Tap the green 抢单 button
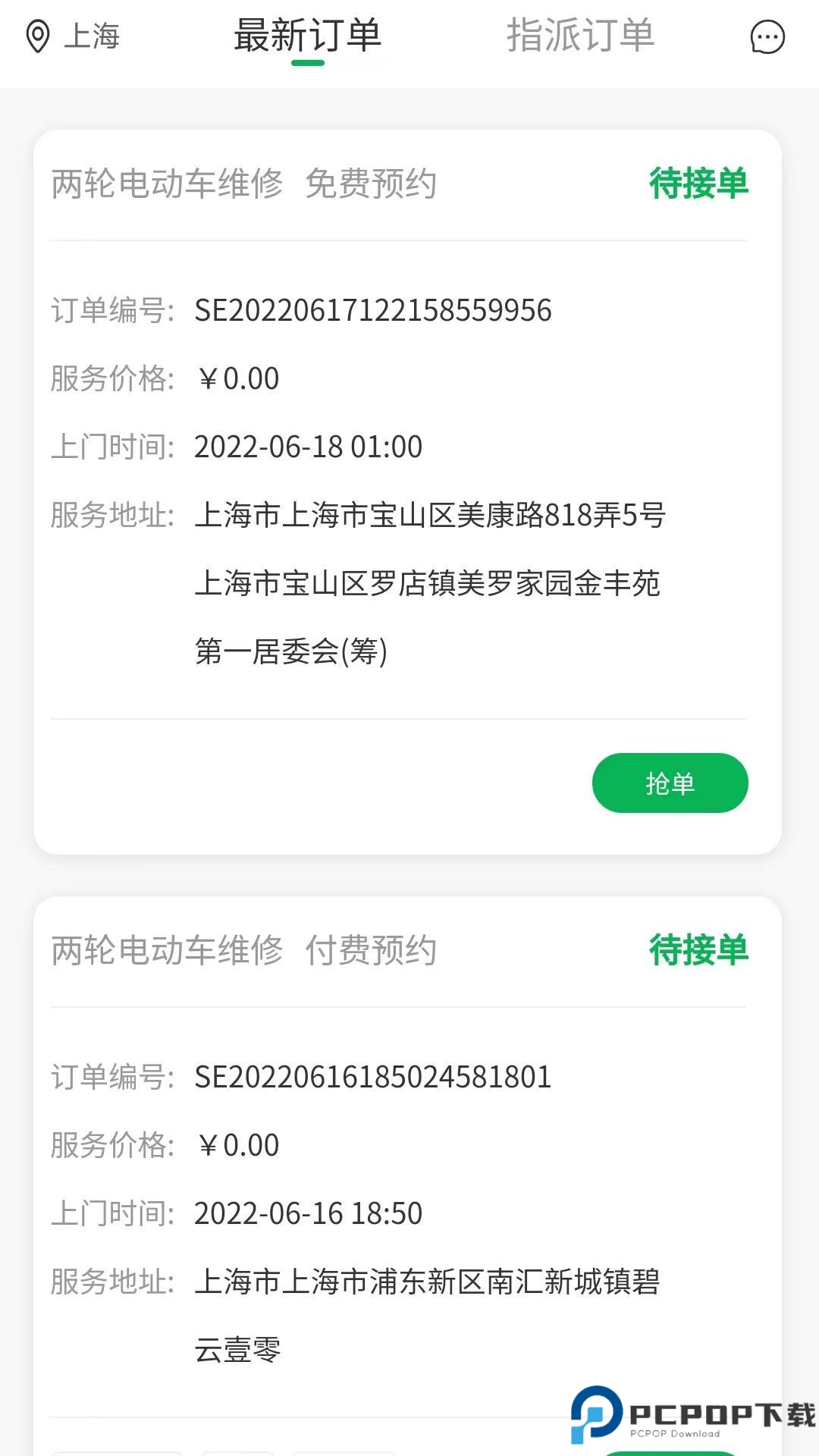819x1456 pixels. [x=670, y=783]
